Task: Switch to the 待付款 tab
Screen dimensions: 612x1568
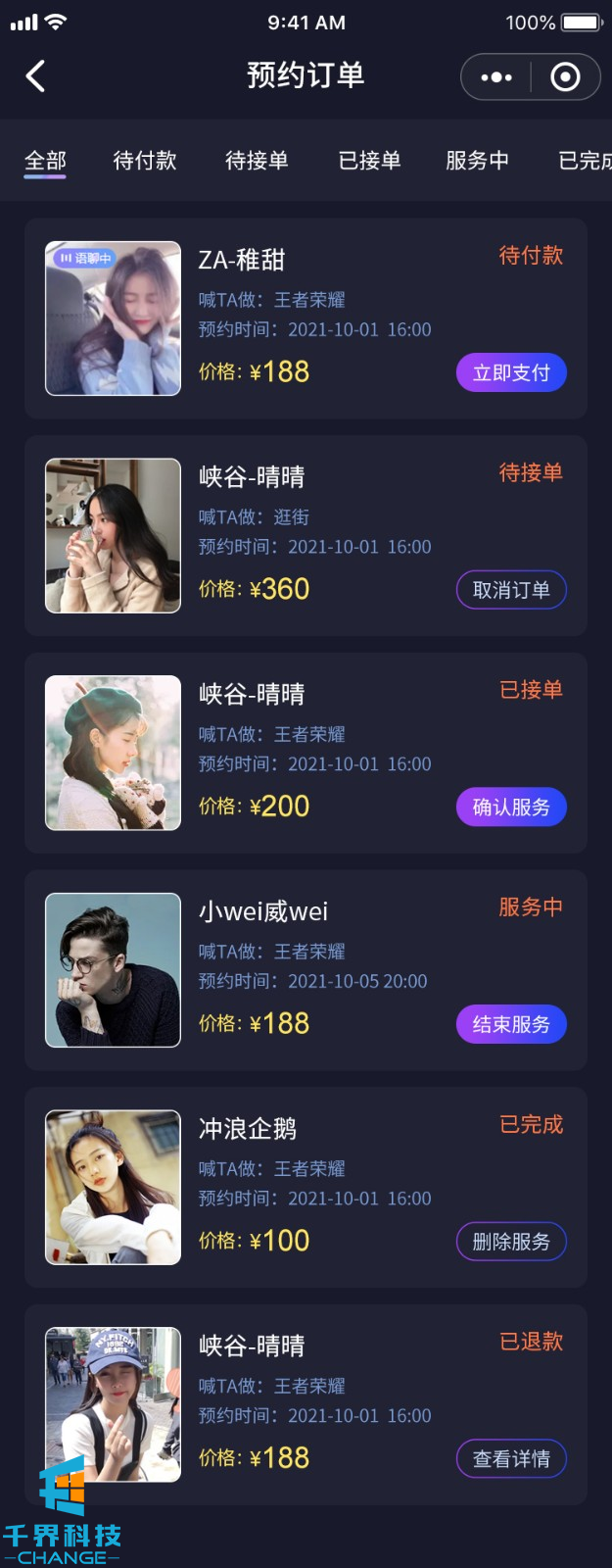Action: point(145,161)
